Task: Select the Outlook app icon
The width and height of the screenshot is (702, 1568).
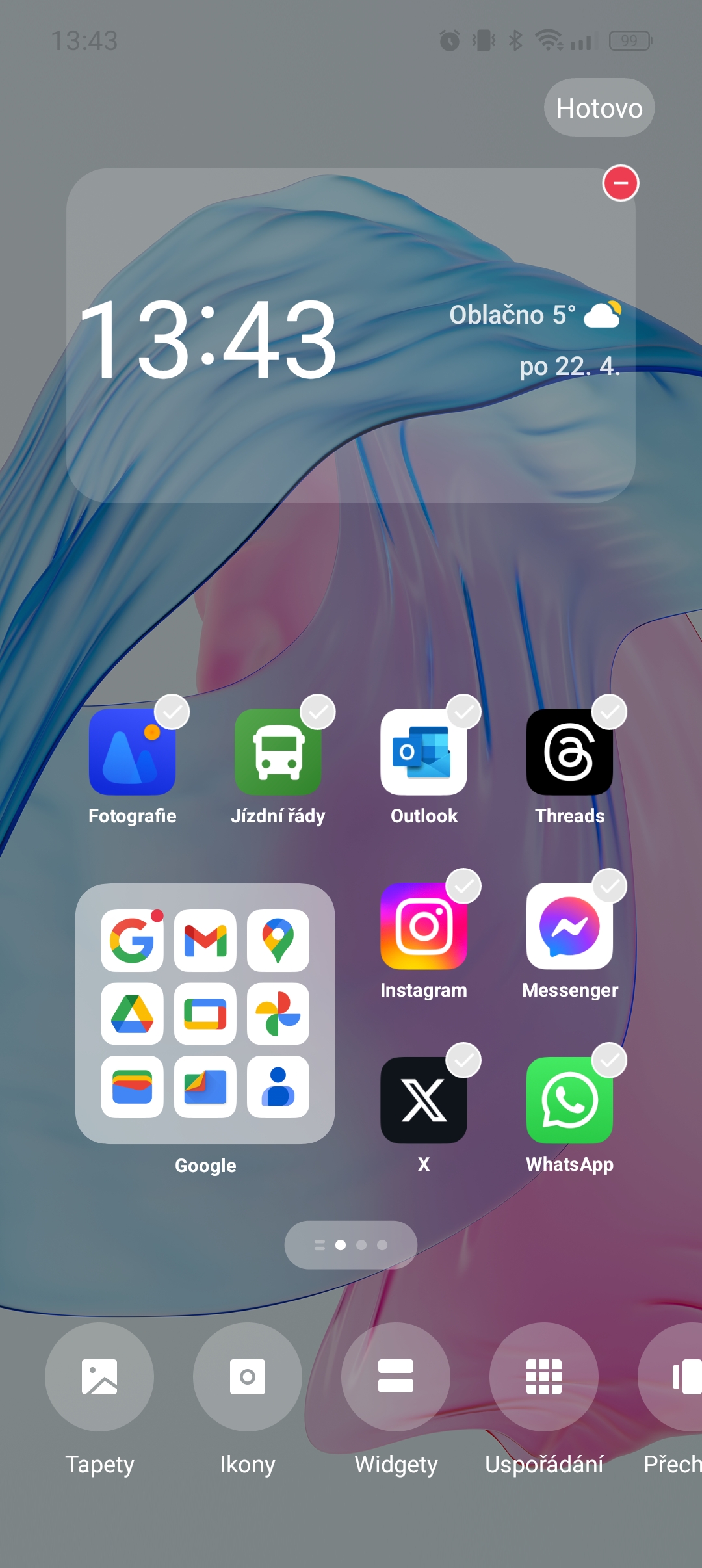Action: pyautogui.click(x=424, y=752)
